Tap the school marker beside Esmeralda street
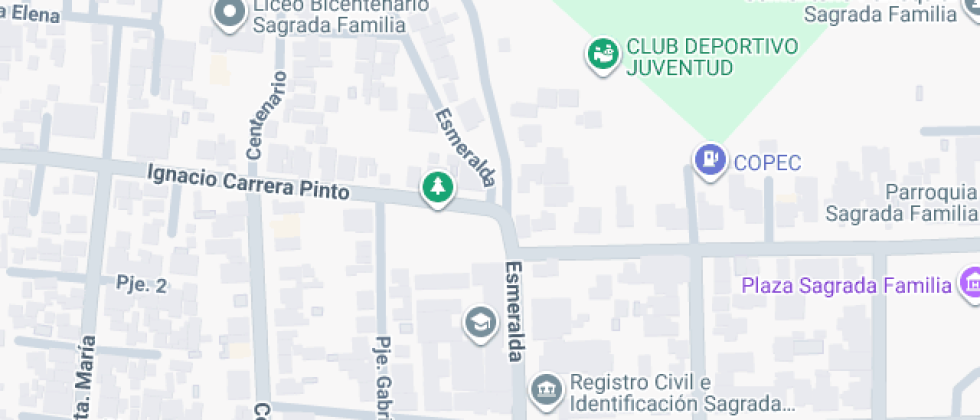 (x=480, y=322)
